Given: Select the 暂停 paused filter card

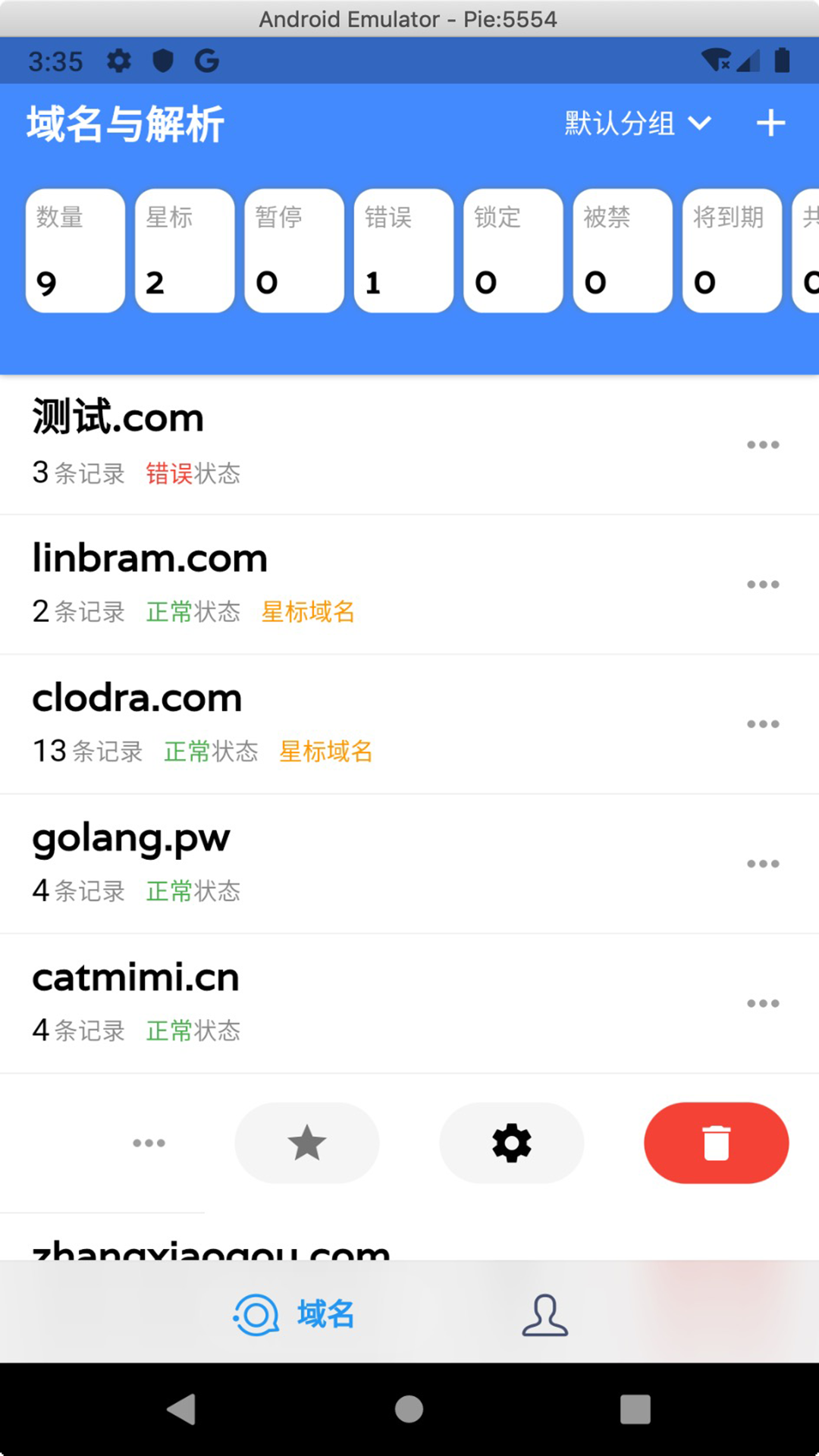Looking at the screenshot, I should click(294, 250).
